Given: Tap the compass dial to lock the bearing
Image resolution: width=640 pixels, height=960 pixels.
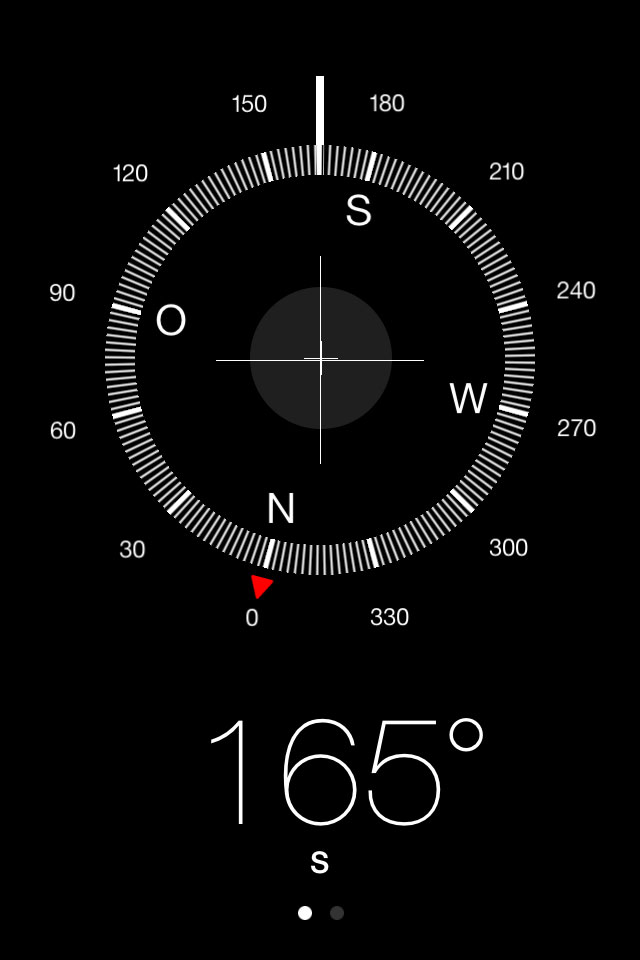Looking at the screenshot, I should click(320, 359).
